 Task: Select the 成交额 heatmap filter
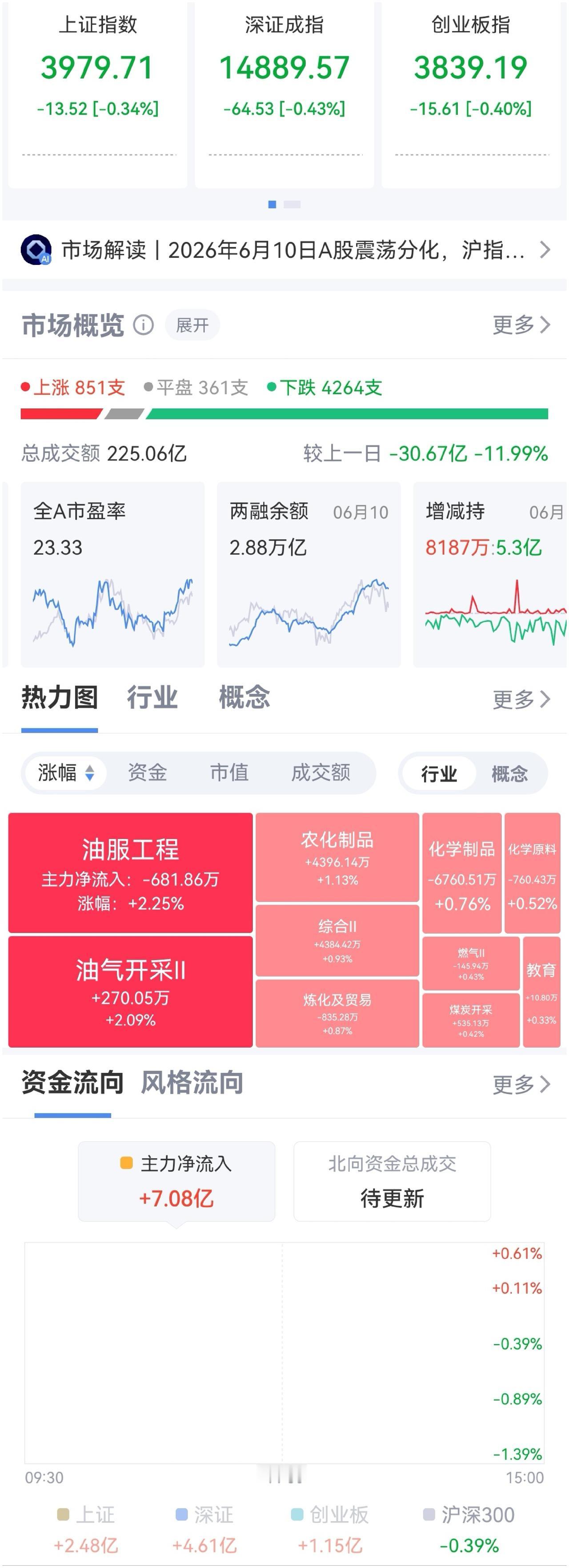click(321, 772)
